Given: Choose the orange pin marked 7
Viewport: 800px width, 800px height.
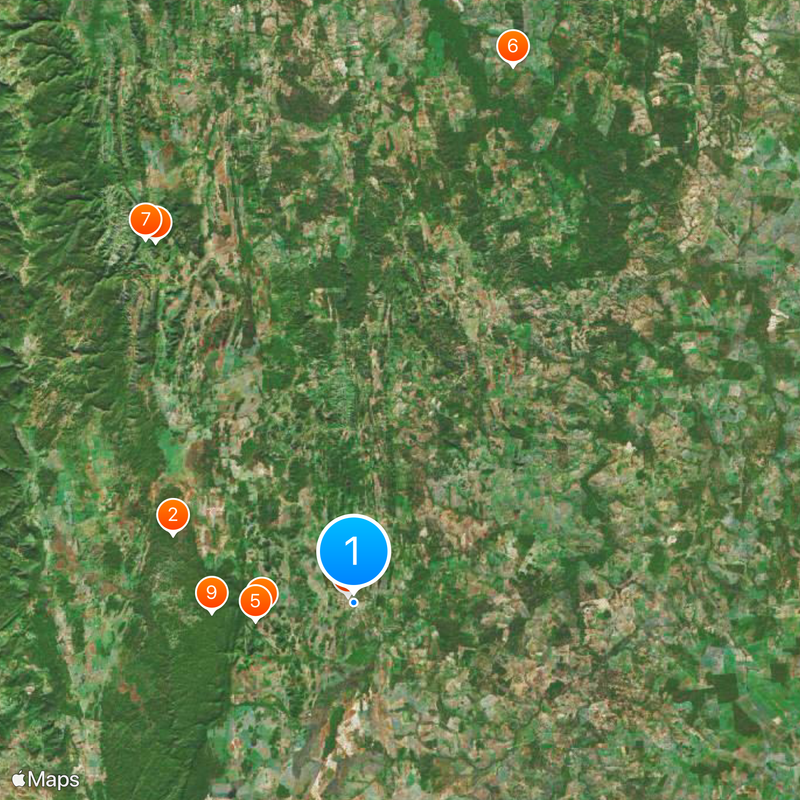Looking at the screenshot, I should tap(145, 219).
